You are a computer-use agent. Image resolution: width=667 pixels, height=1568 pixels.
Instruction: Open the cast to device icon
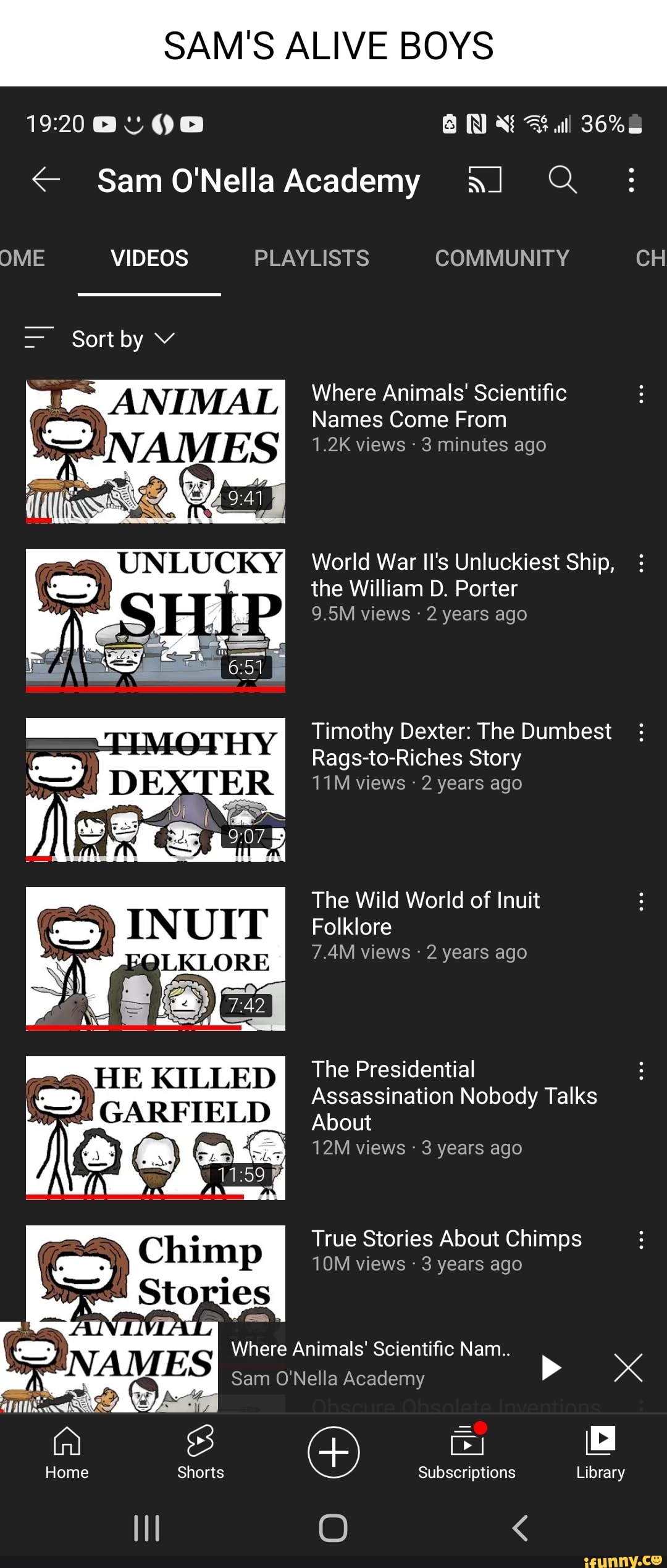[x=484, y=180]
